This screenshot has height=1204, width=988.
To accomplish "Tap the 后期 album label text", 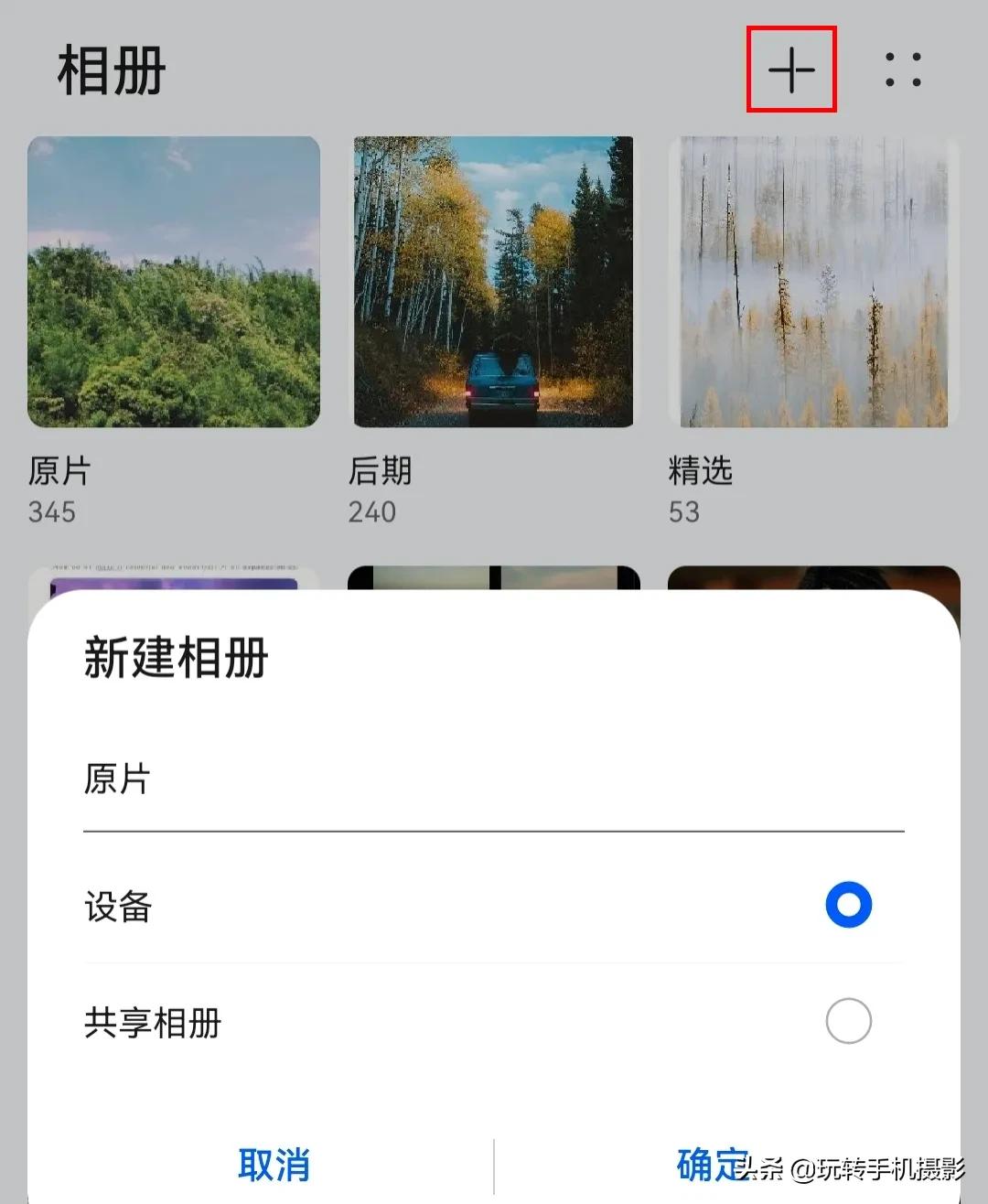I will 381,471.
